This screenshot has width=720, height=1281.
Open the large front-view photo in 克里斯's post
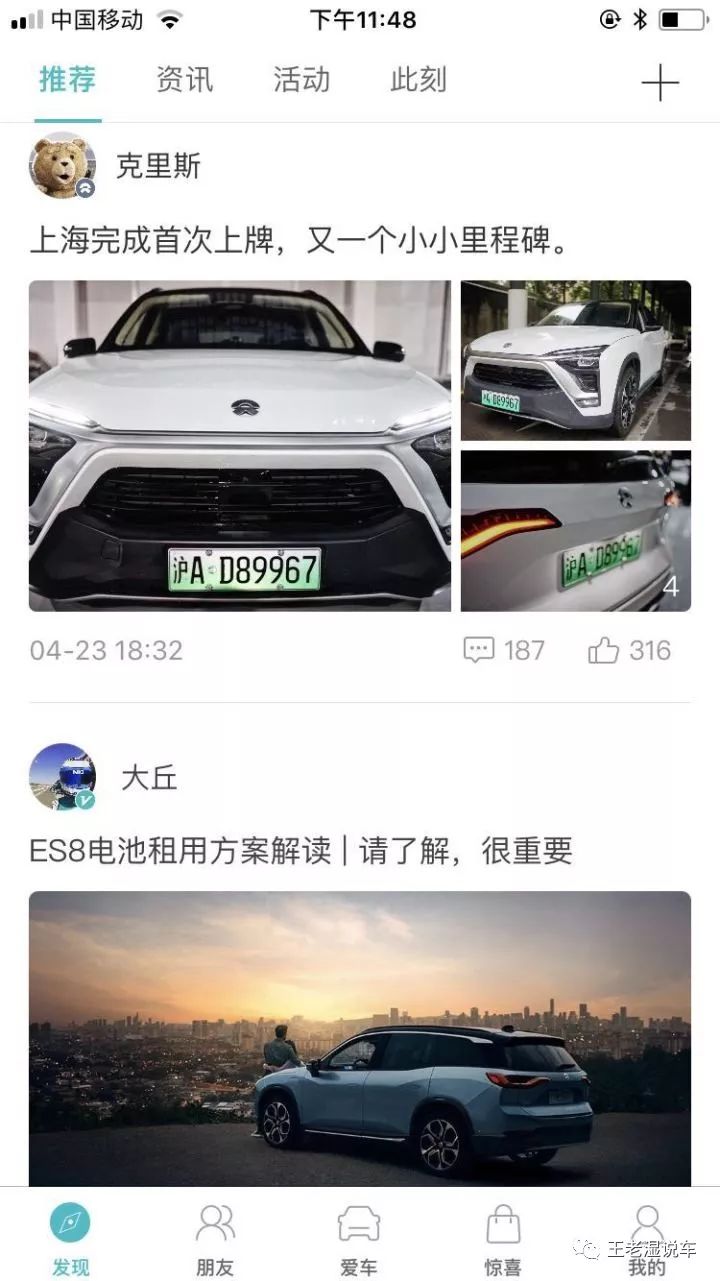(x=240, y=445)
